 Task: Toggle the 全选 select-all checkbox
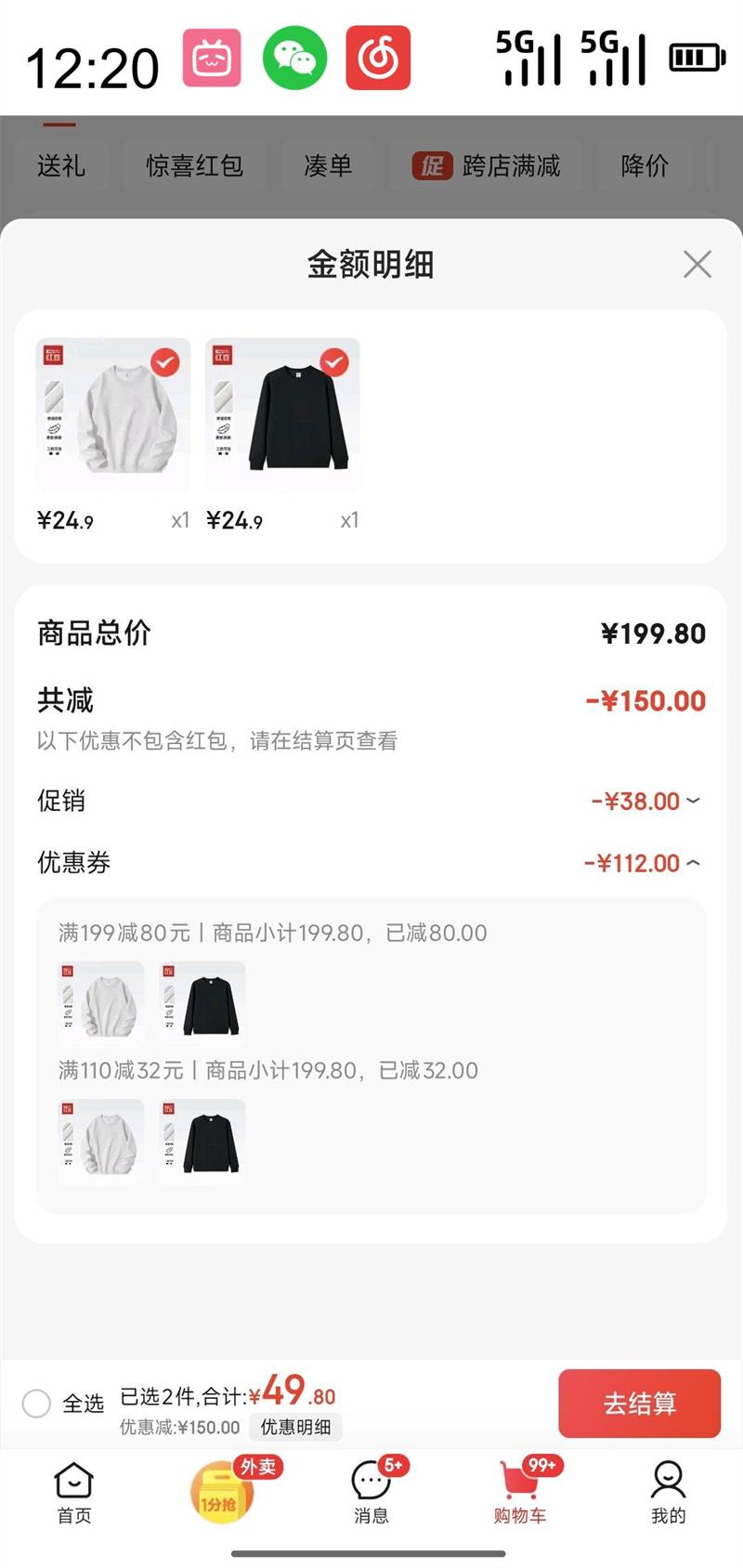coord(37,1403)
